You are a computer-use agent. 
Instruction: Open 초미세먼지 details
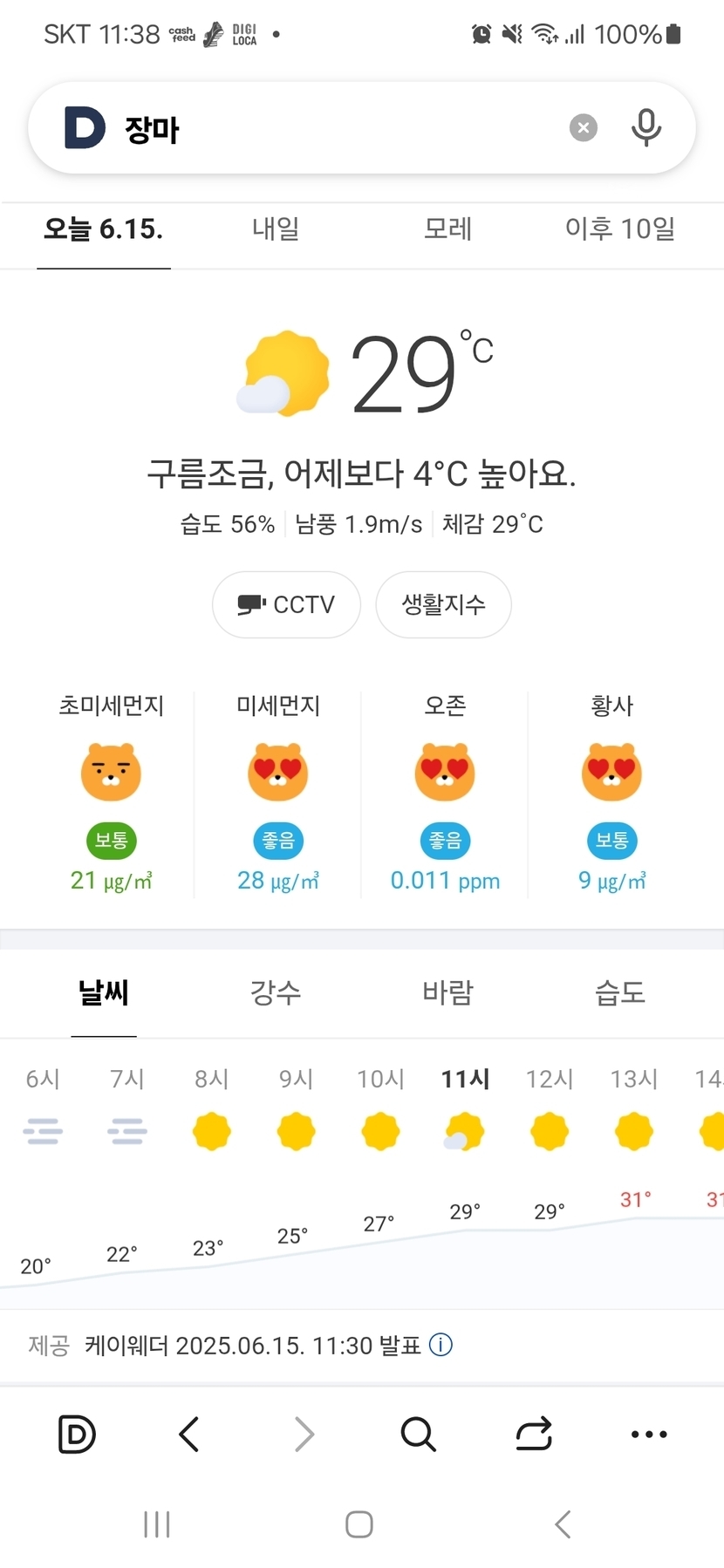pos(111,794)
